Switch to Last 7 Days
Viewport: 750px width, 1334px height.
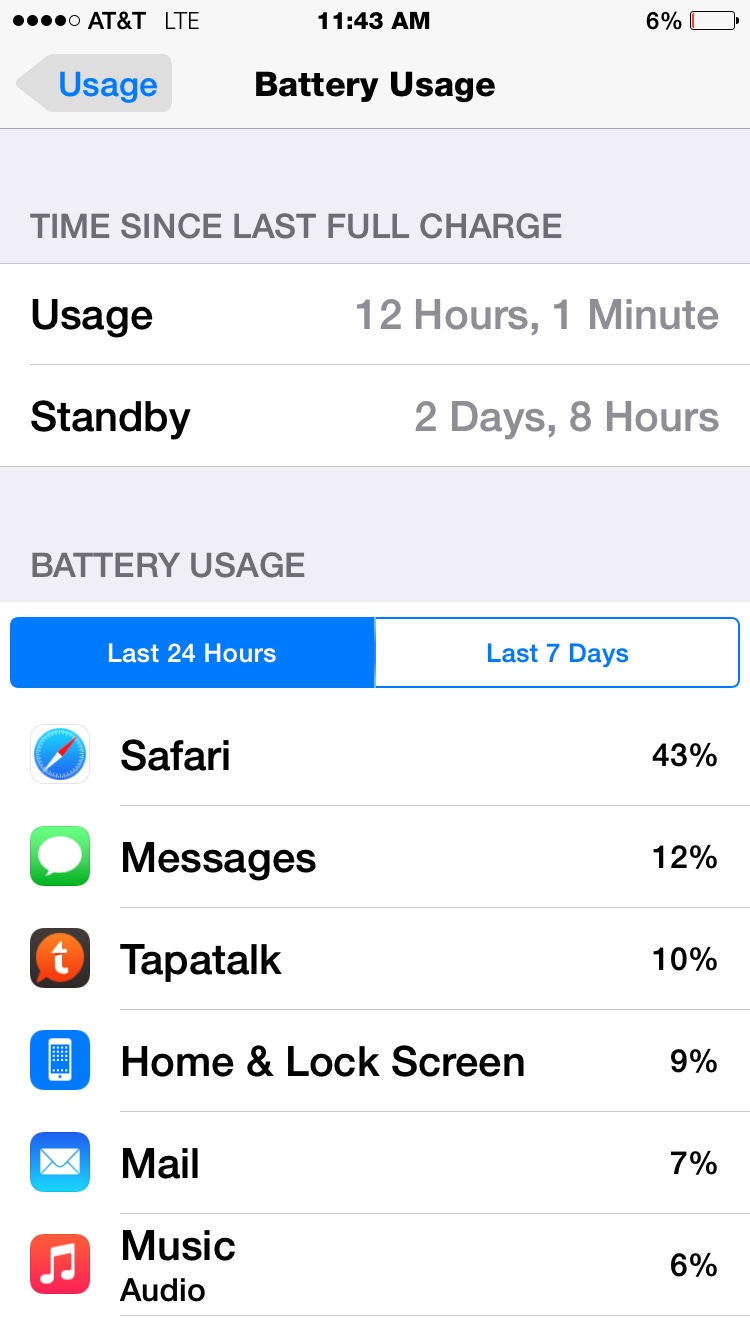click(x=557, y=653)
